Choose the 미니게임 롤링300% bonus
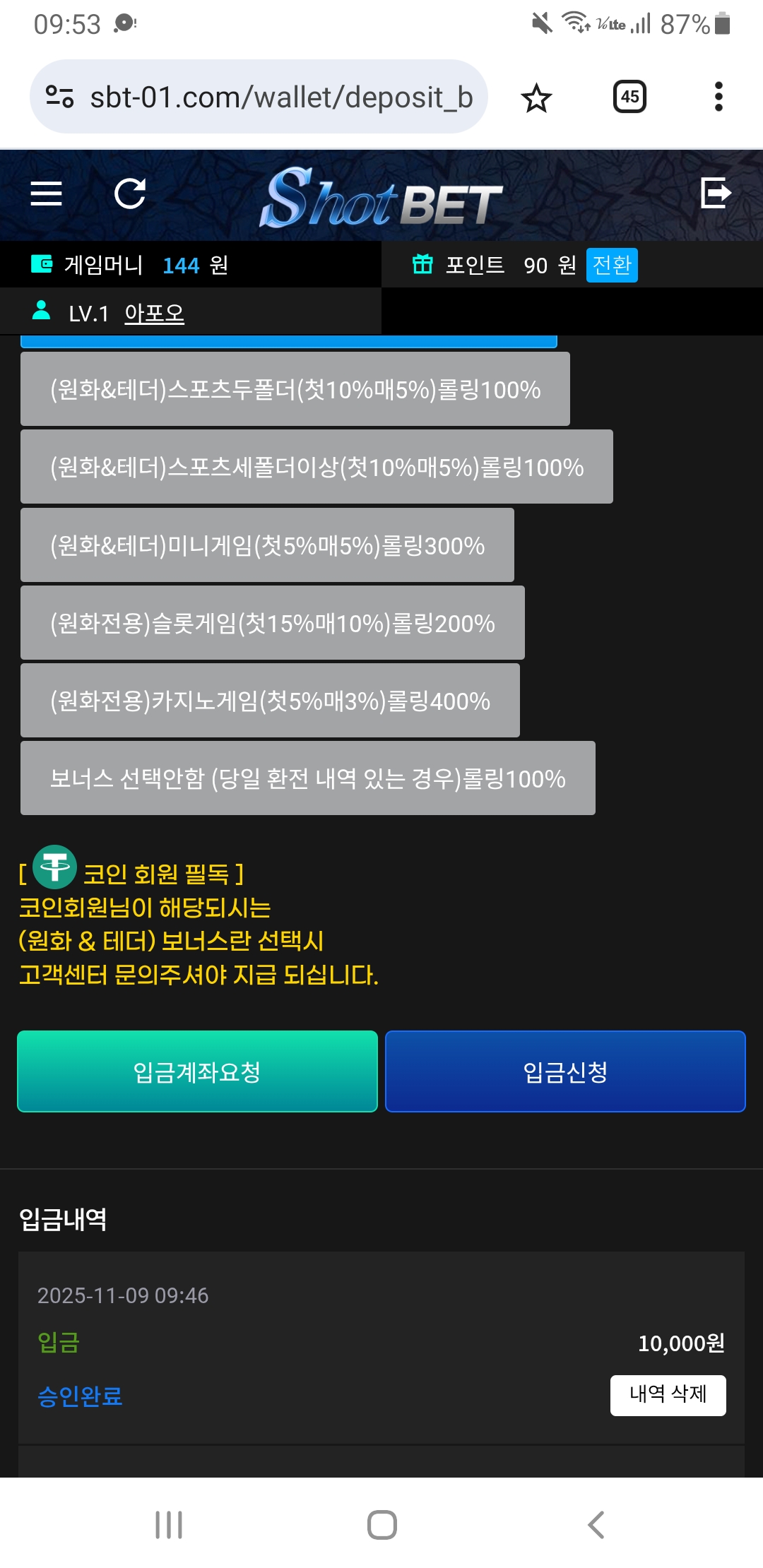763x1568 pixels. [267, 545]
